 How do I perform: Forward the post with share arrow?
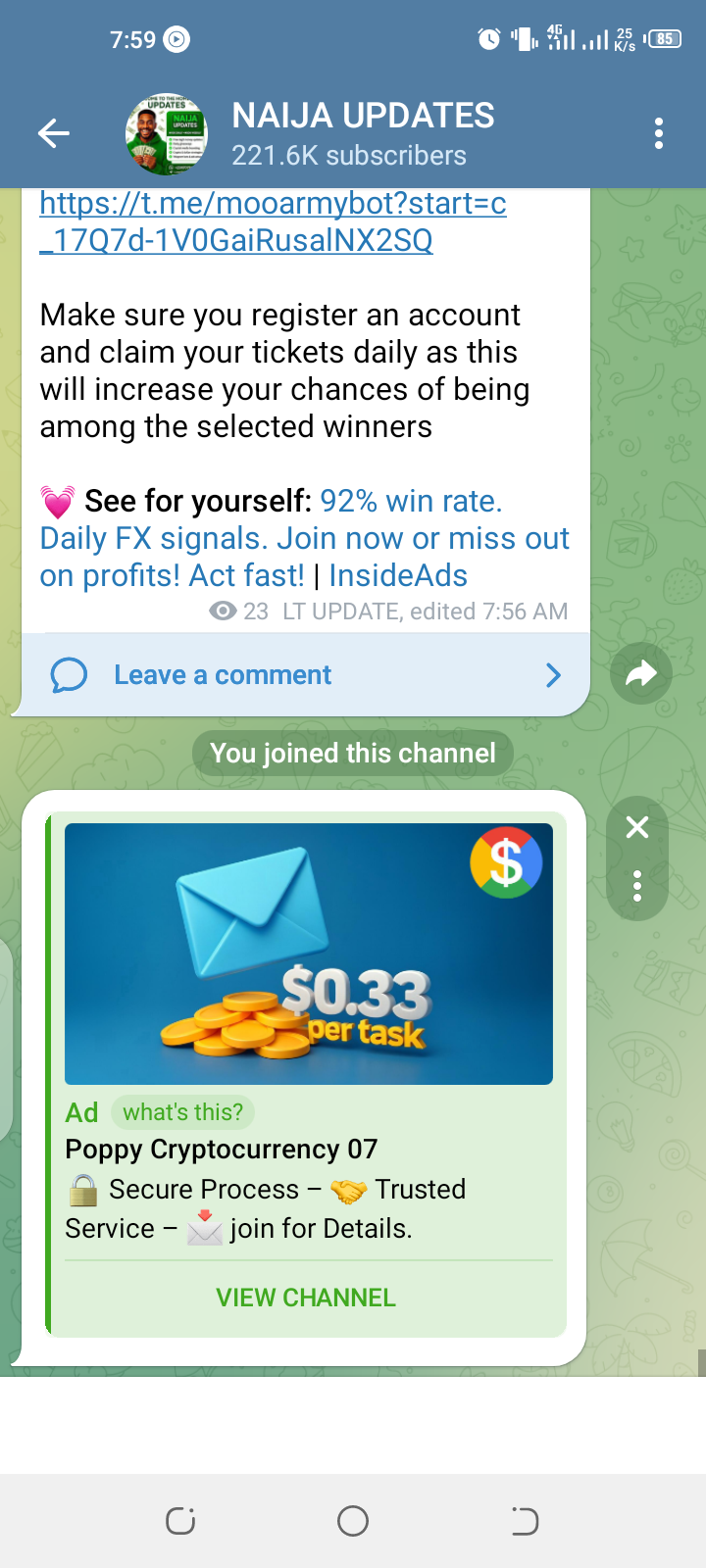point(640,673)
